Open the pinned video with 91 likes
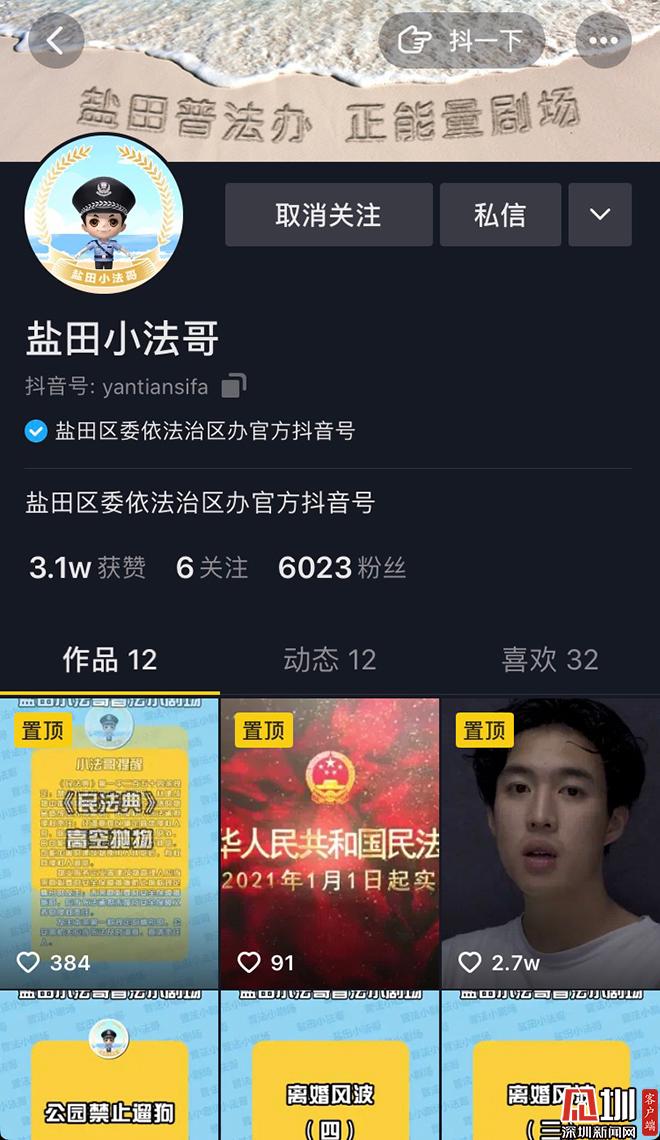660x1140 pixels. pos(329,842)
